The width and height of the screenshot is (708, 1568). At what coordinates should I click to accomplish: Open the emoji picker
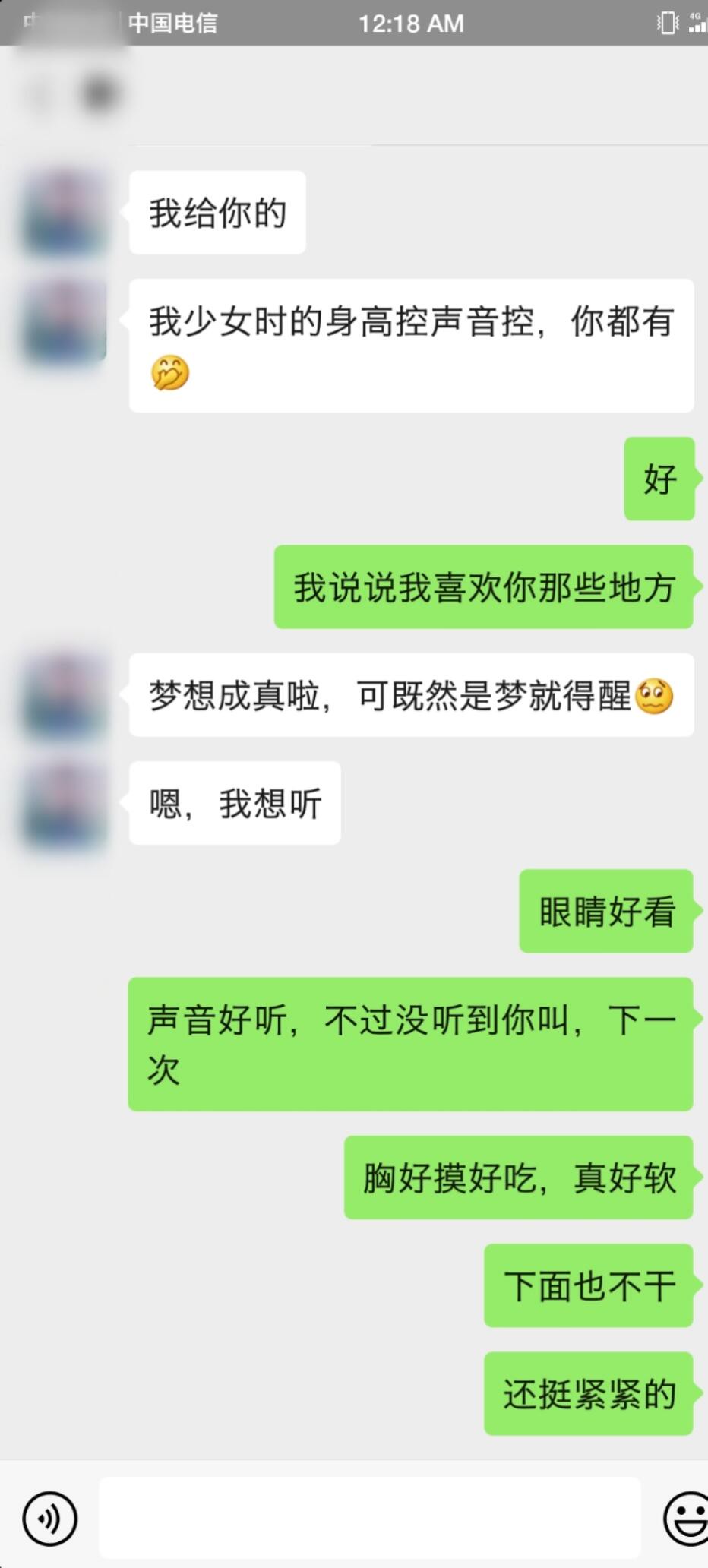point(686,1519)
